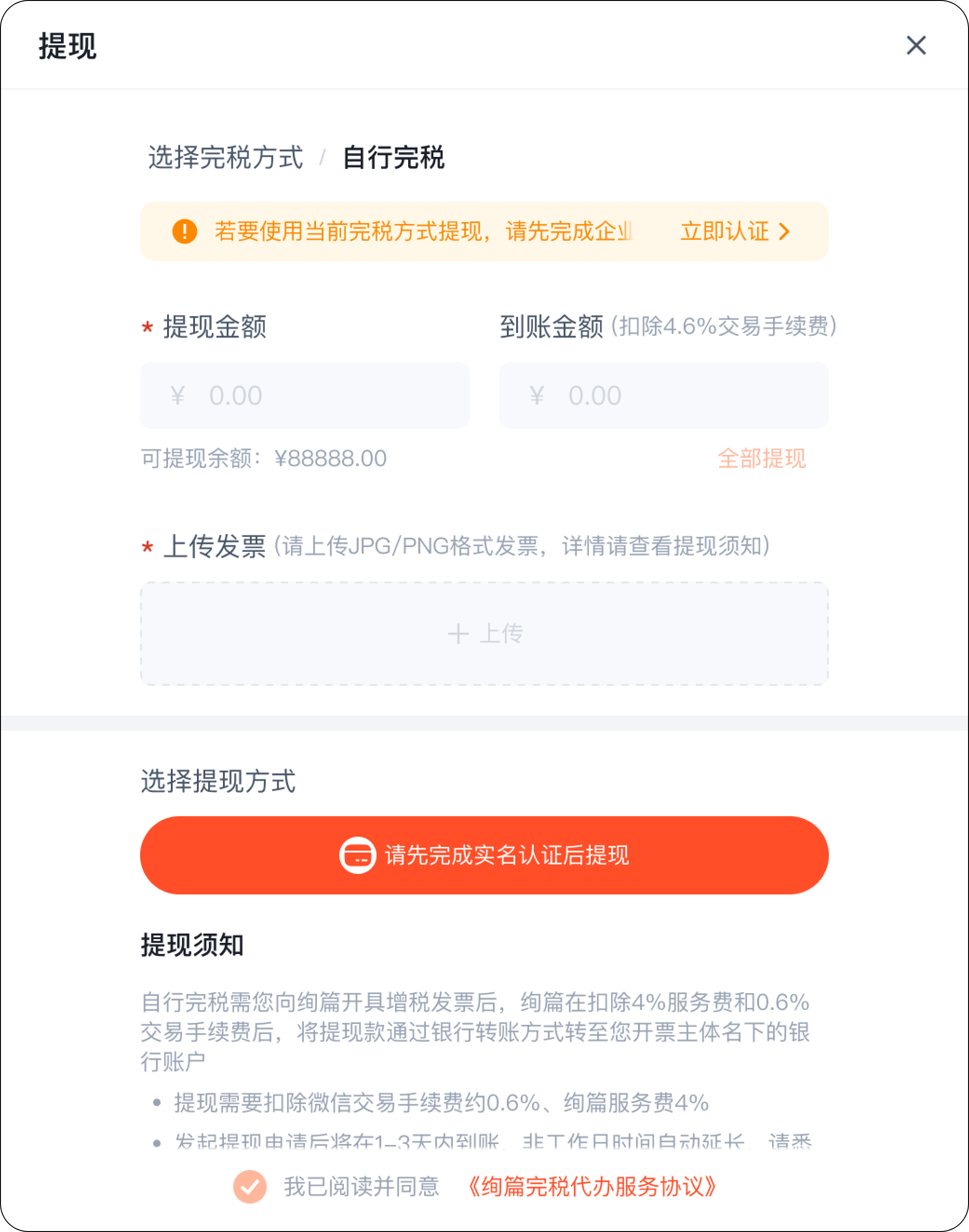
Task: Toggle the 我已阅读并同意 checkbox
Action: (250, 1186)
